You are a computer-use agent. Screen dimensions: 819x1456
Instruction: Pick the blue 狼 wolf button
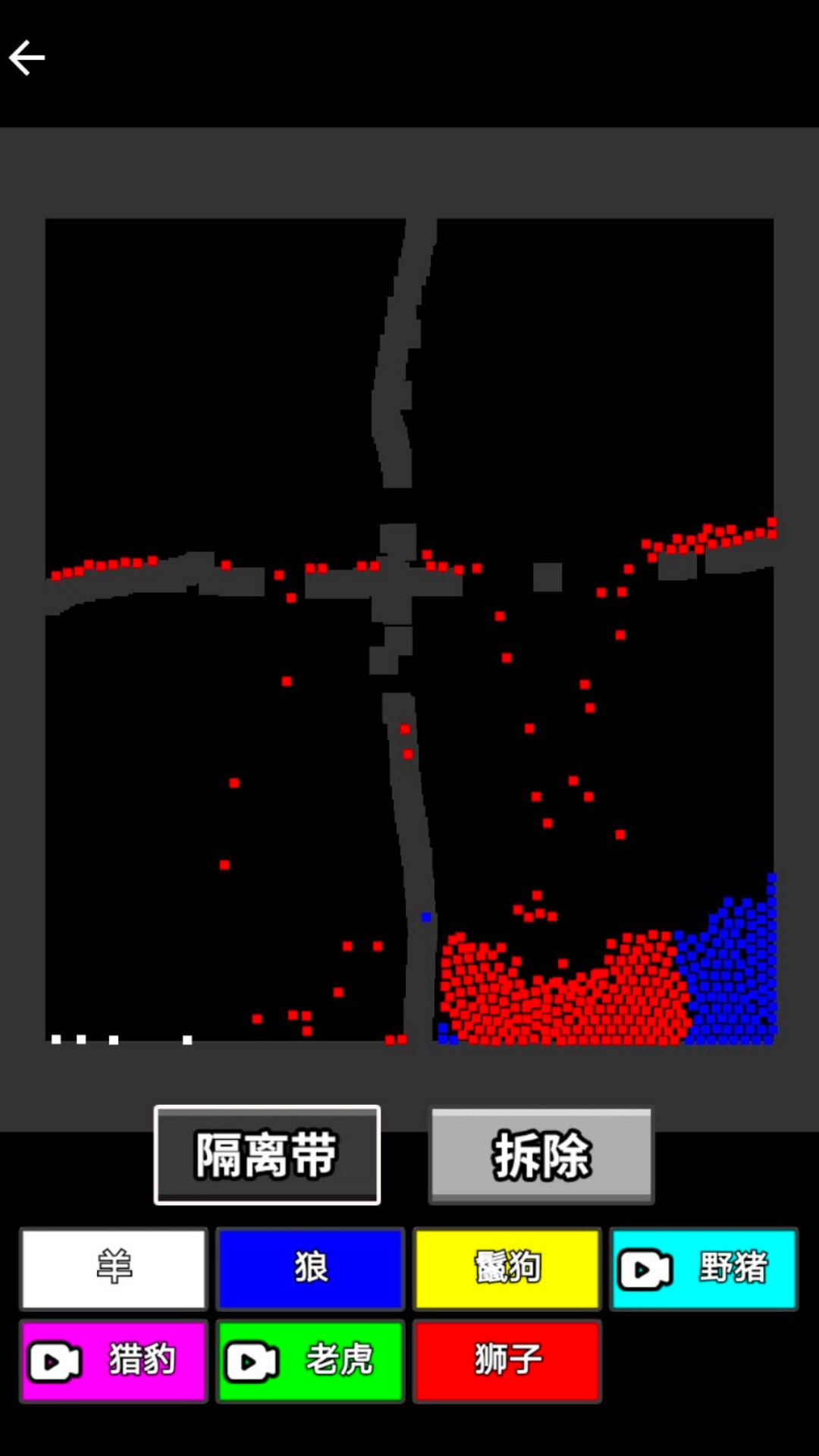click(310, 1269)
